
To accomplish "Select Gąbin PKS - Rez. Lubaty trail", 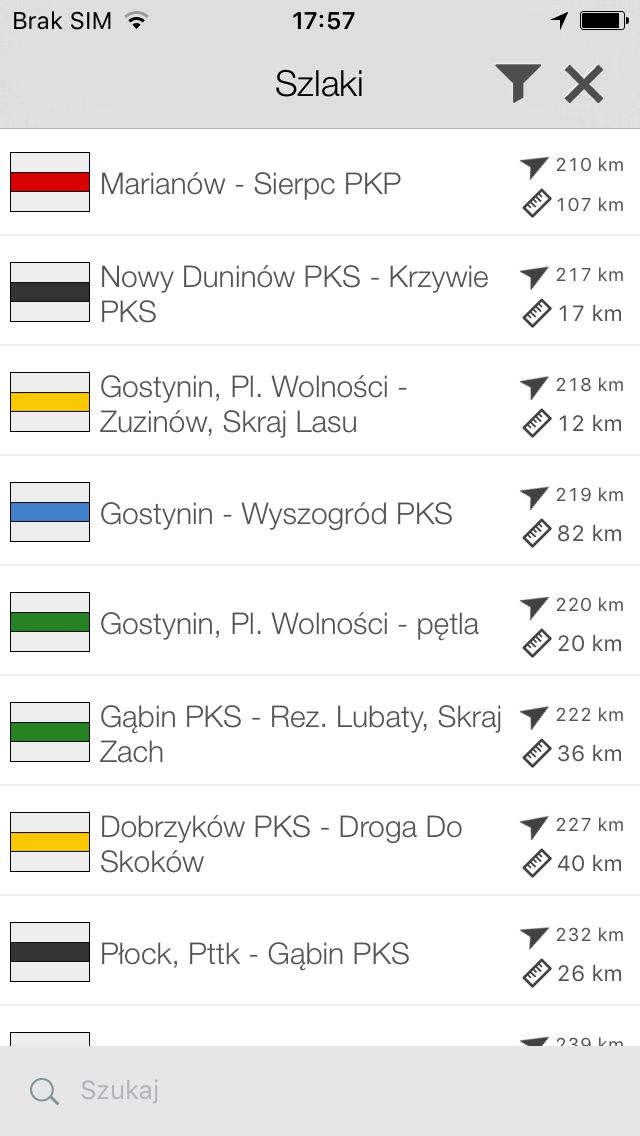I will [320, 732].
